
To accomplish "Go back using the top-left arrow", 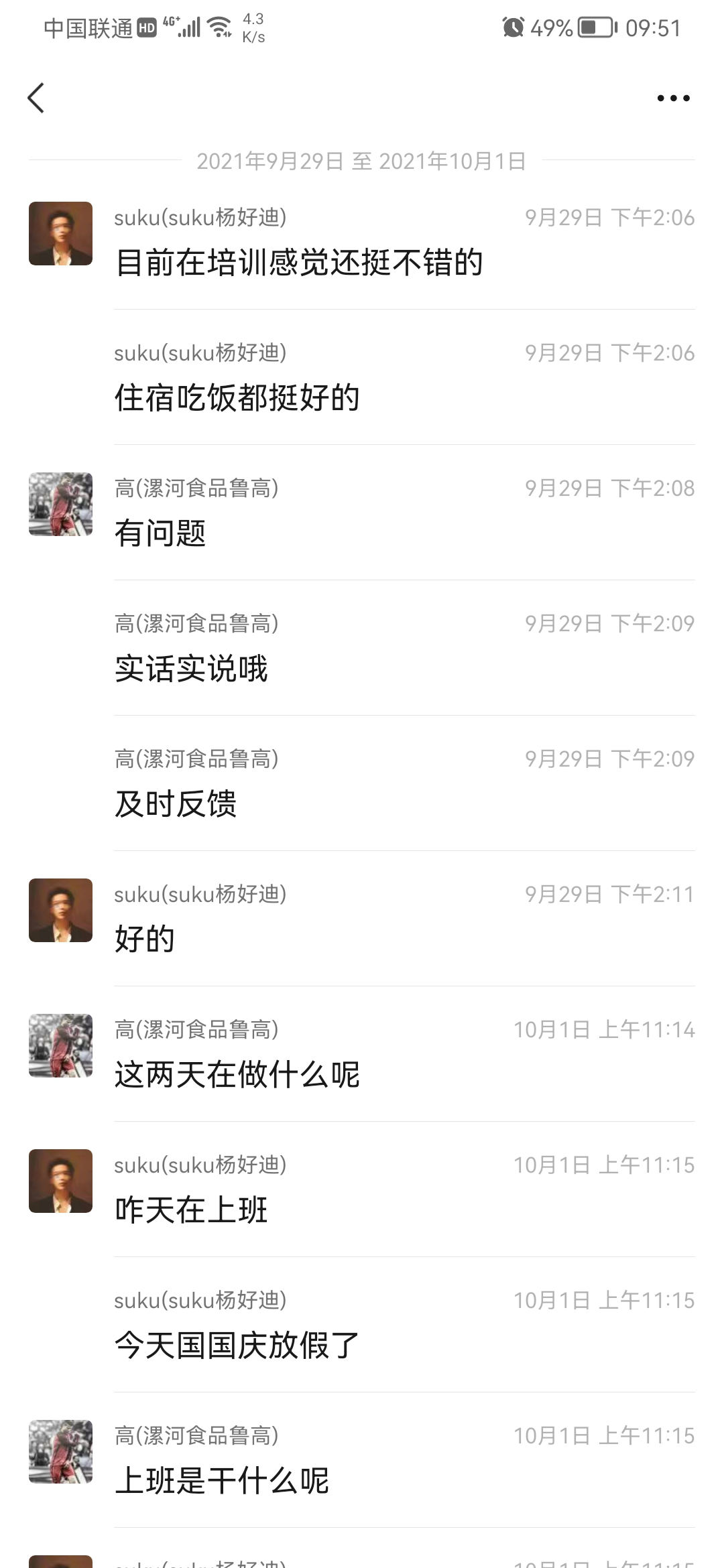I will coord(36,98).
